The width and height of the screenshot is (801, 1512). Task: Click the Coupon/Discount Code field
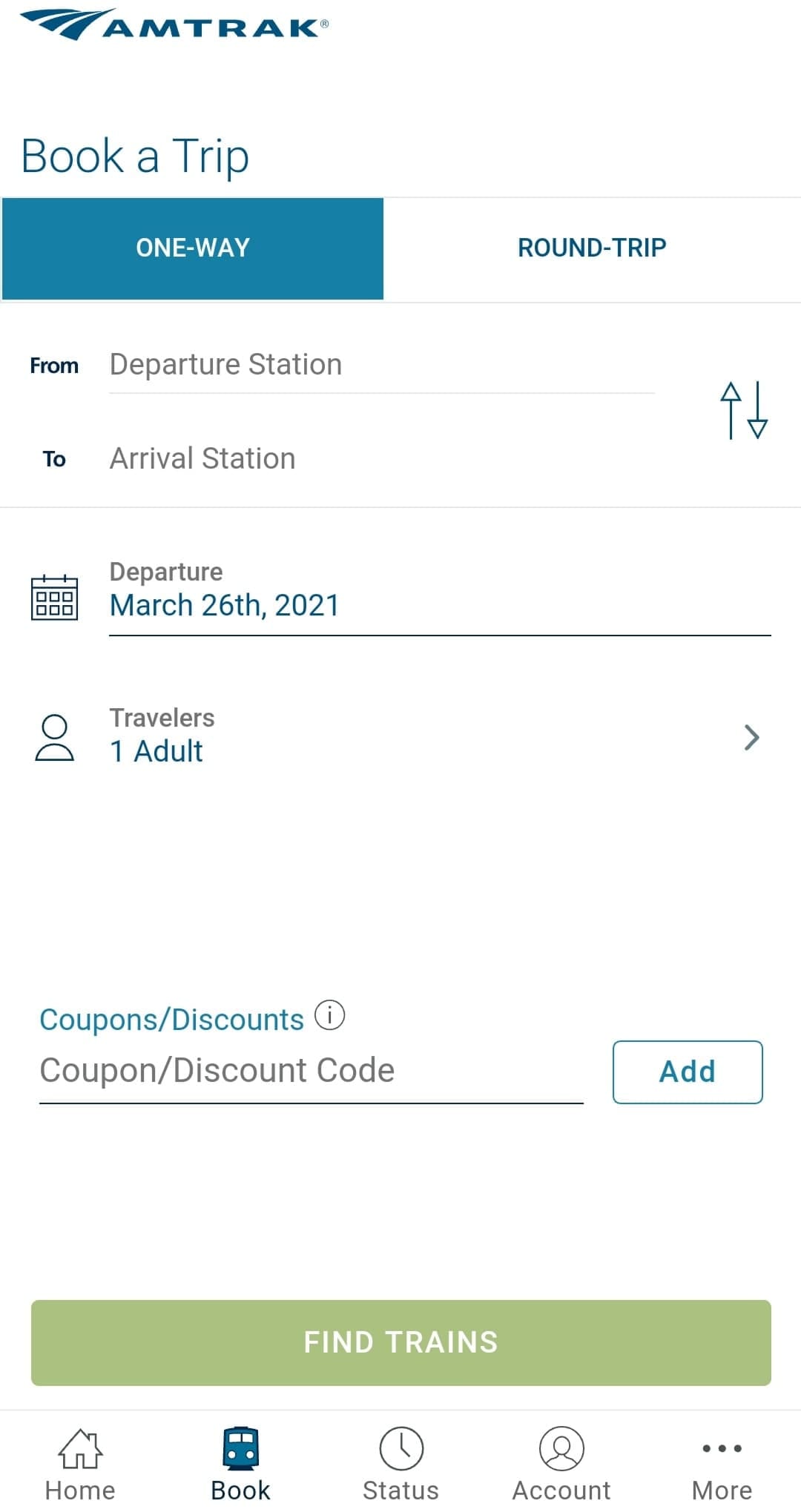tap(297, 1070)
